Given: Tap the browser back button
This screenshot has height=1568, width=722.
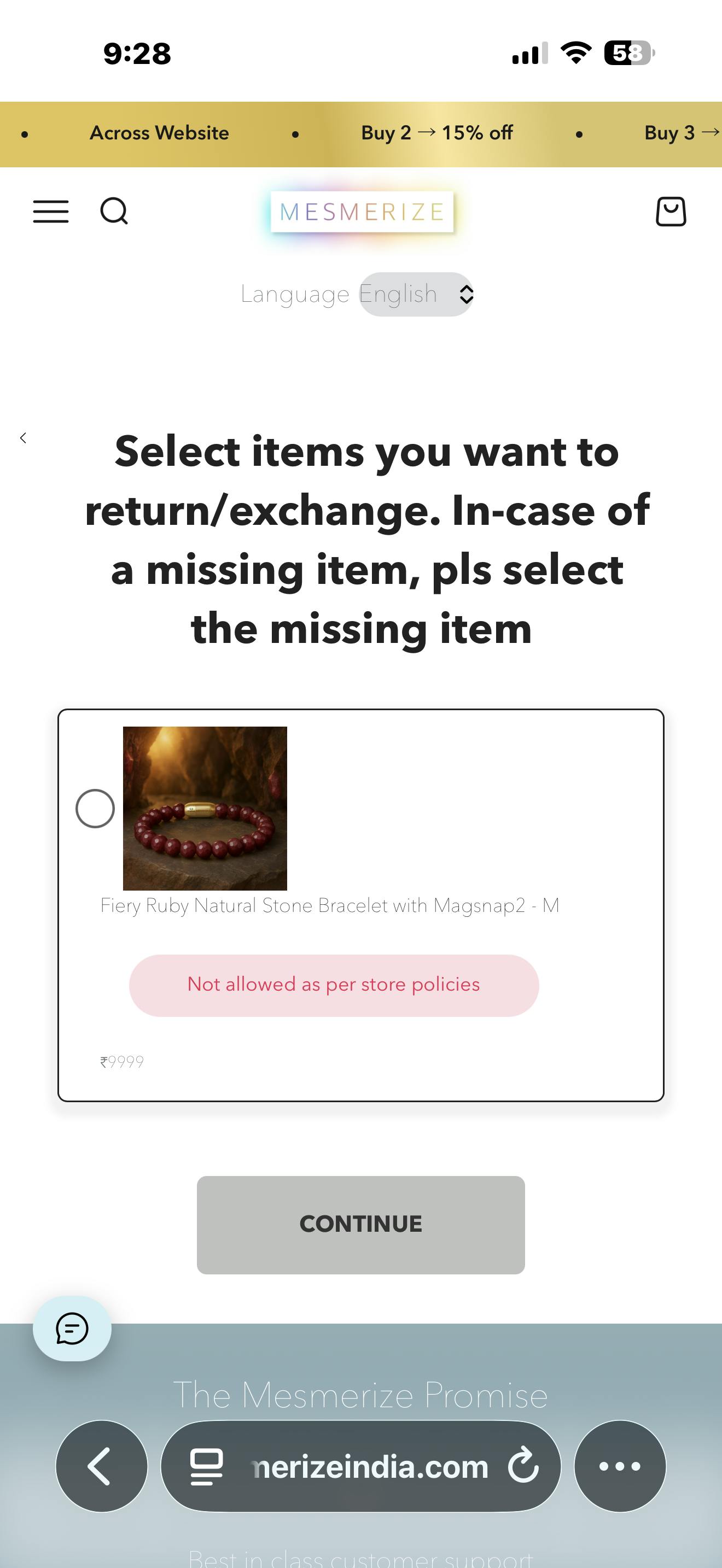Looking at the screenshot, I should 101,1466.
